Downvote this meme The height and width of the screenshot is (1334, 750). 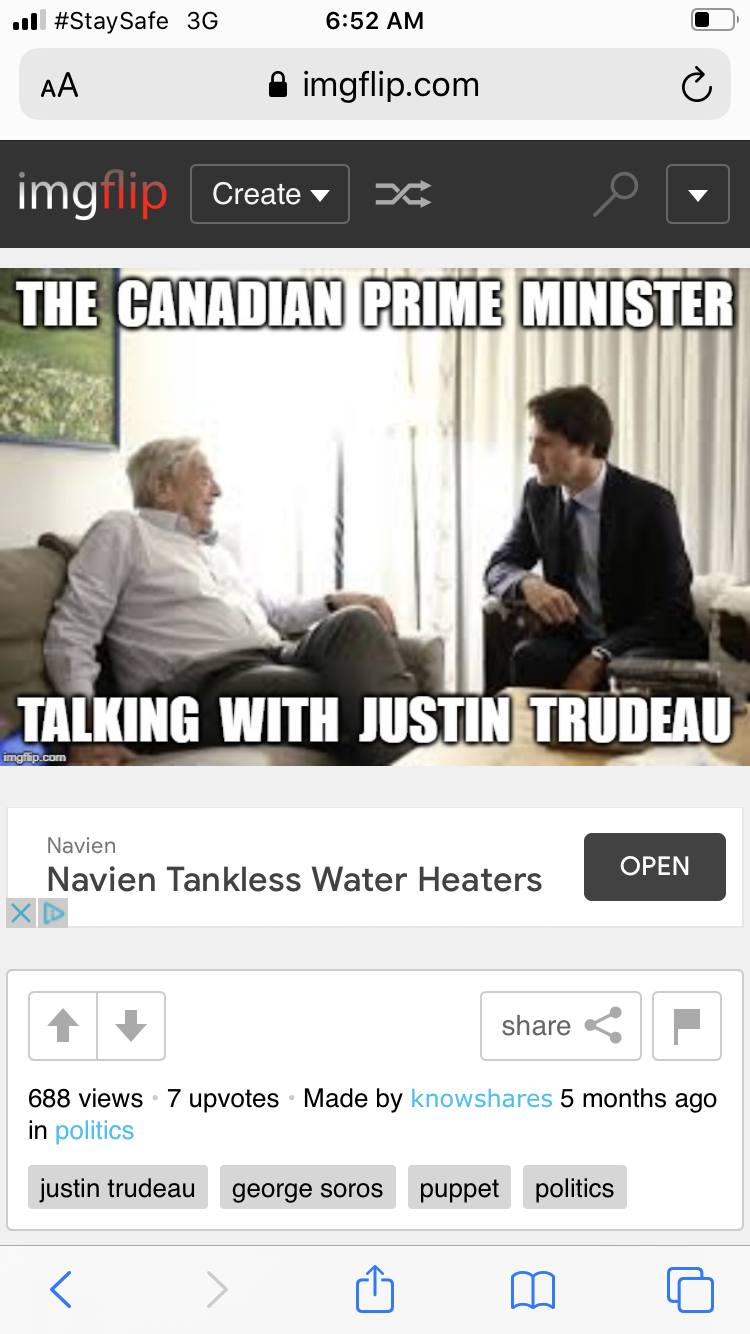[131, 1025]
